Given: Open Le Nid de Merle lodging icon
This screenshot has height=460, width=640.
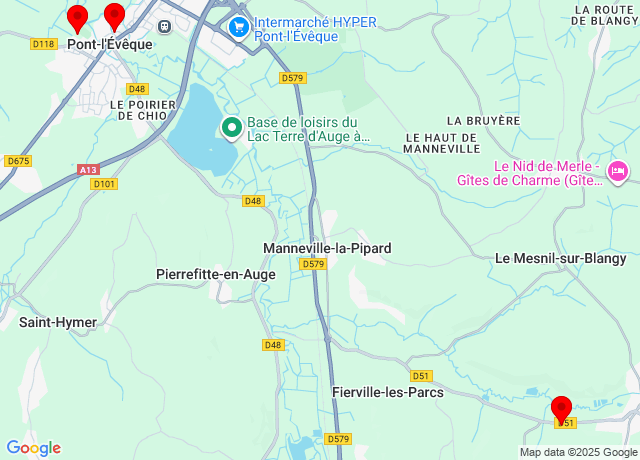Looking at the screenshot, I should click(x=618, y=172).
